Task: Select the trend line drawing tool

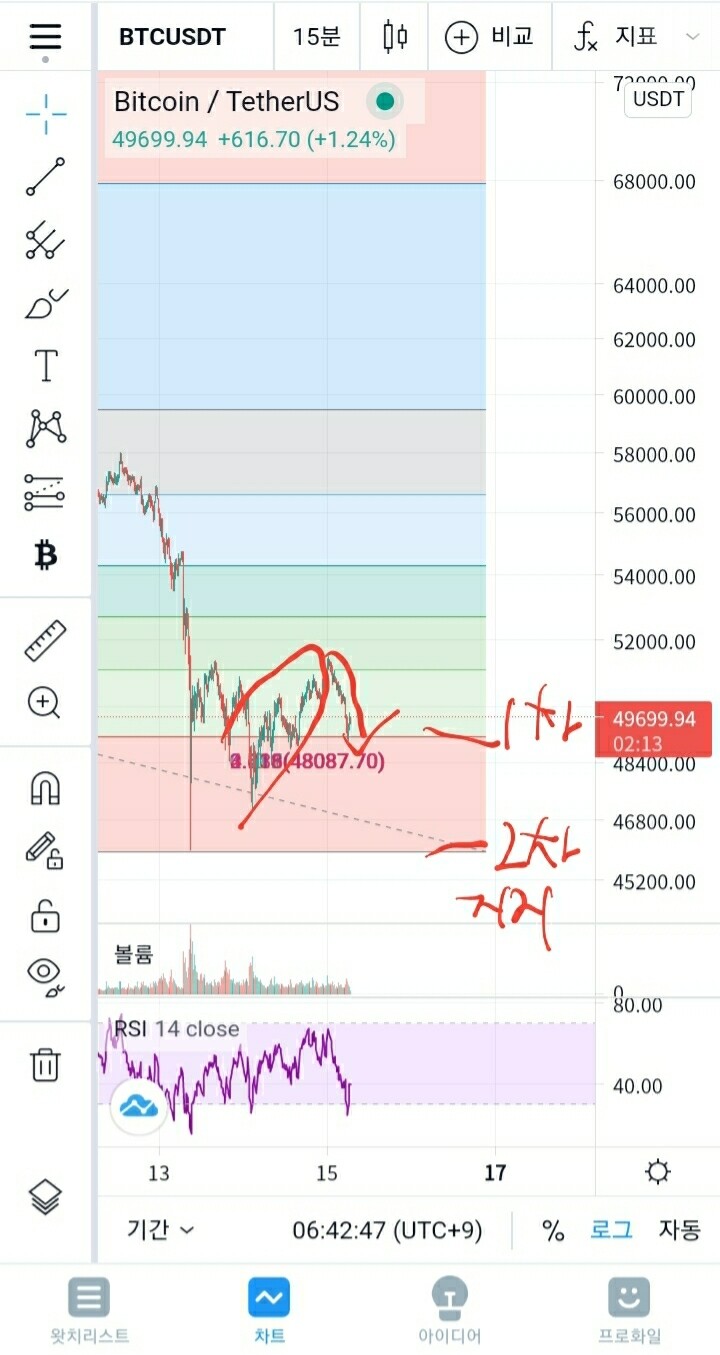Action: (x=45, y=177)
